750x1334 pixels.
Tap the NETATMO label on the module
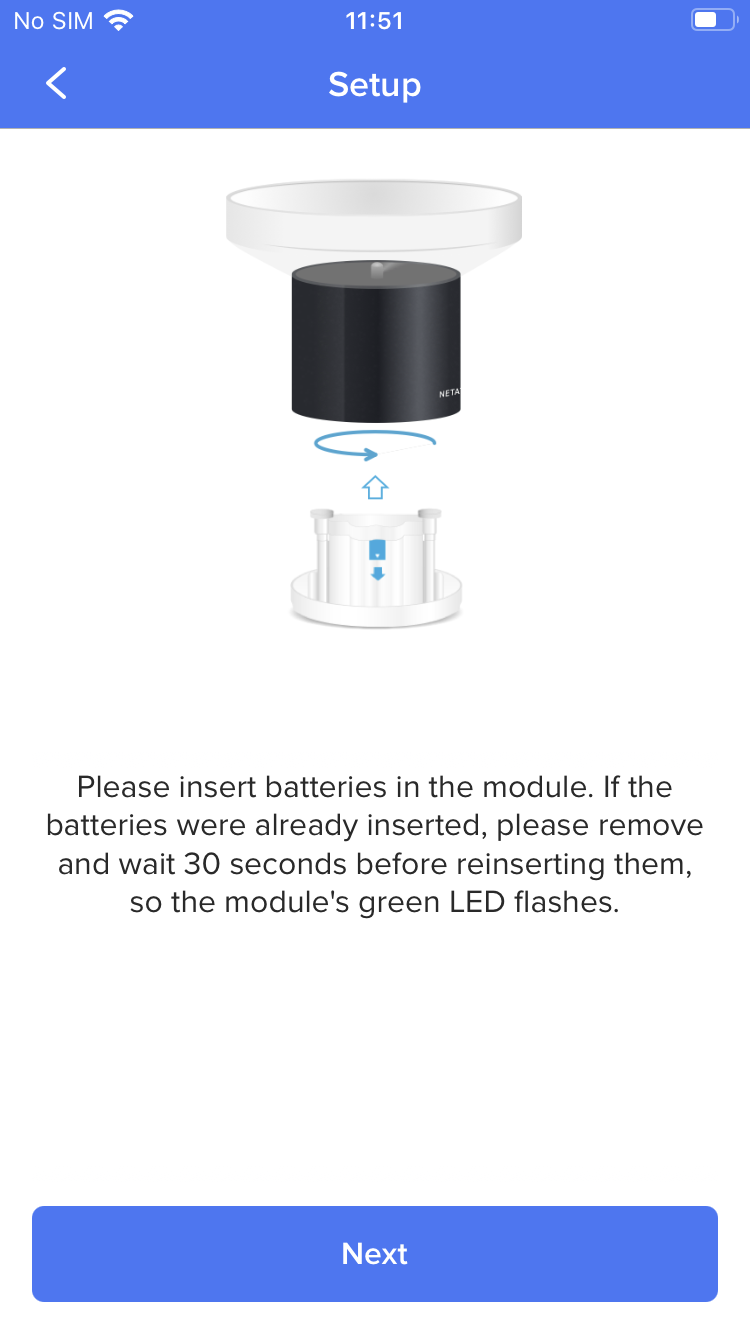pyautogui.click(x=450, y=392)
